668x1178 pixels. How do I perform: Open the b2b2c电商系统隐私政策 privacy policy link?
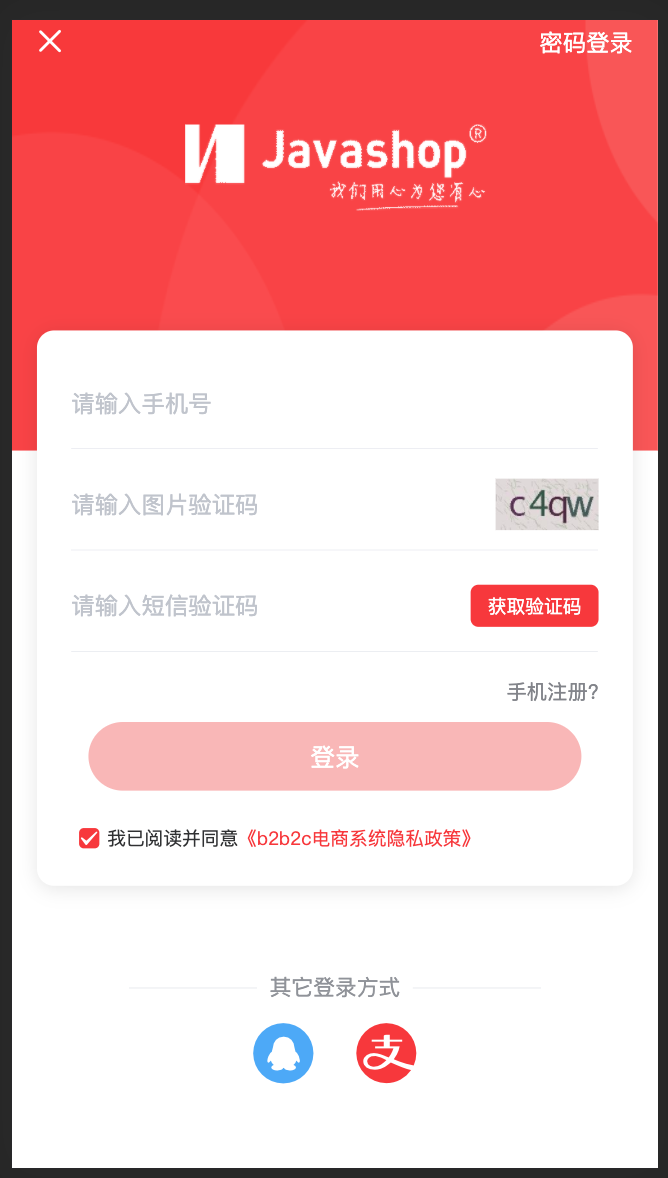pos(358,838)
